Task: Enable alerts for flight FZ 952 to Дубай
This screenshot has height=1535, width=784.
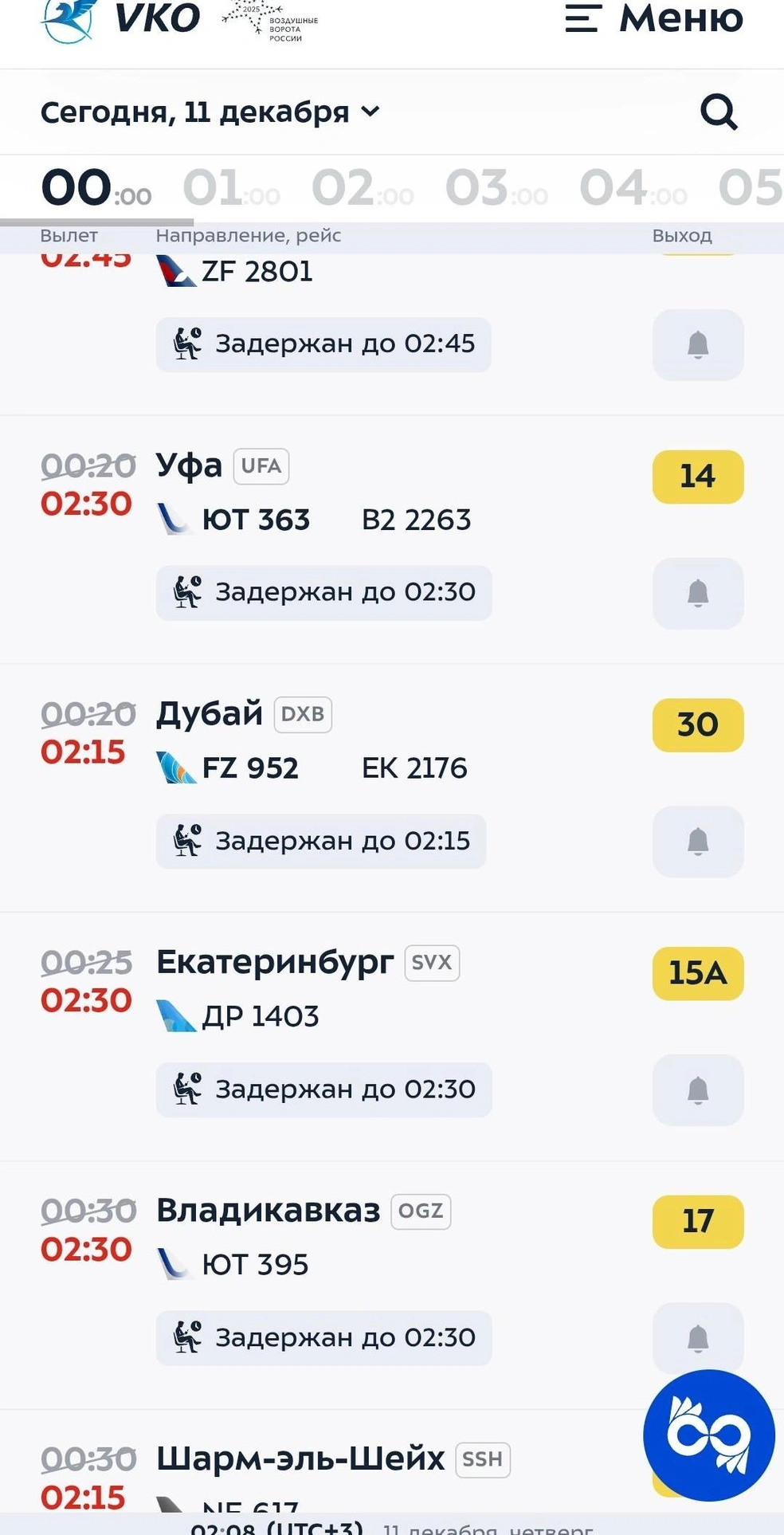Action: point(697,842)
